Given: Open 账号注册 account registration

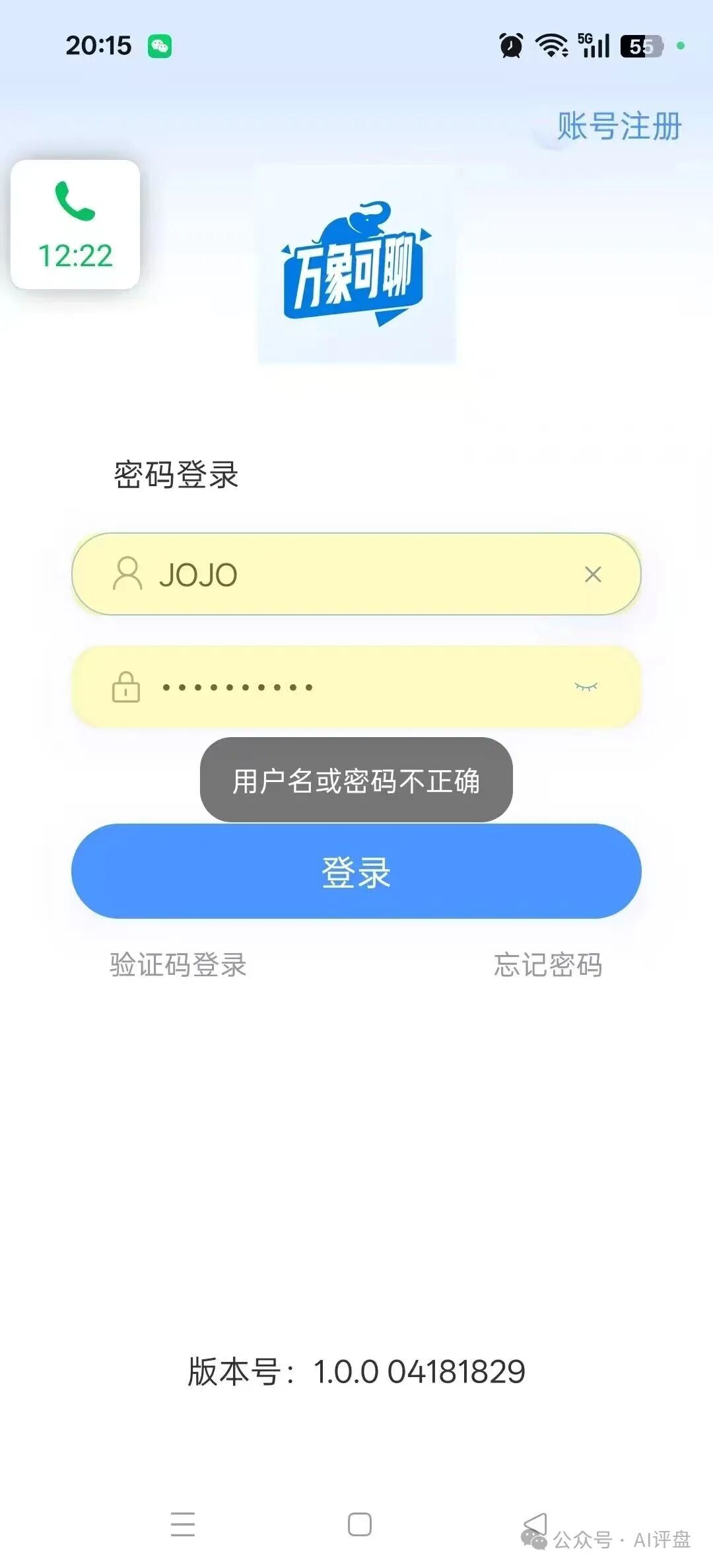Looking at the screenshot, I should pyautogui.click(x=619, y=126).
